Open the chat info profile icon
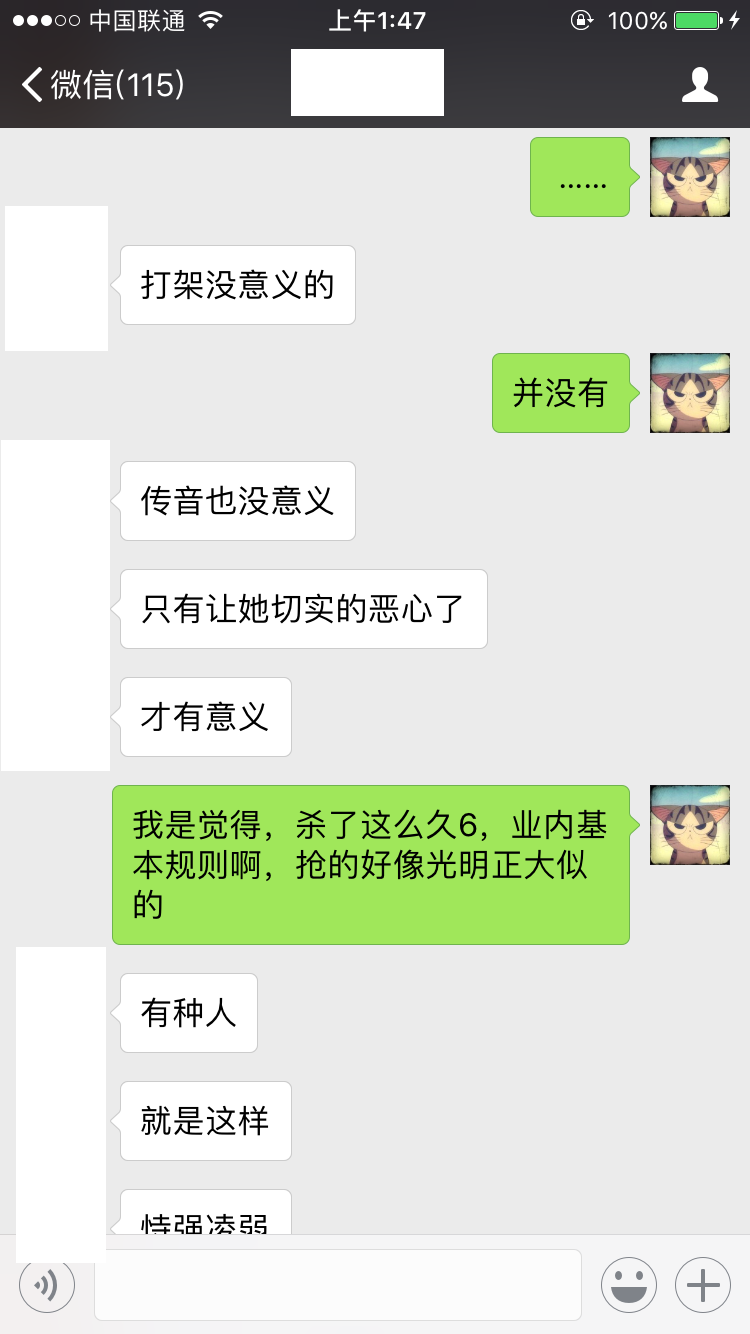Image resolution: width=750 pixels, height=1334 pixels. click(700, 84)
